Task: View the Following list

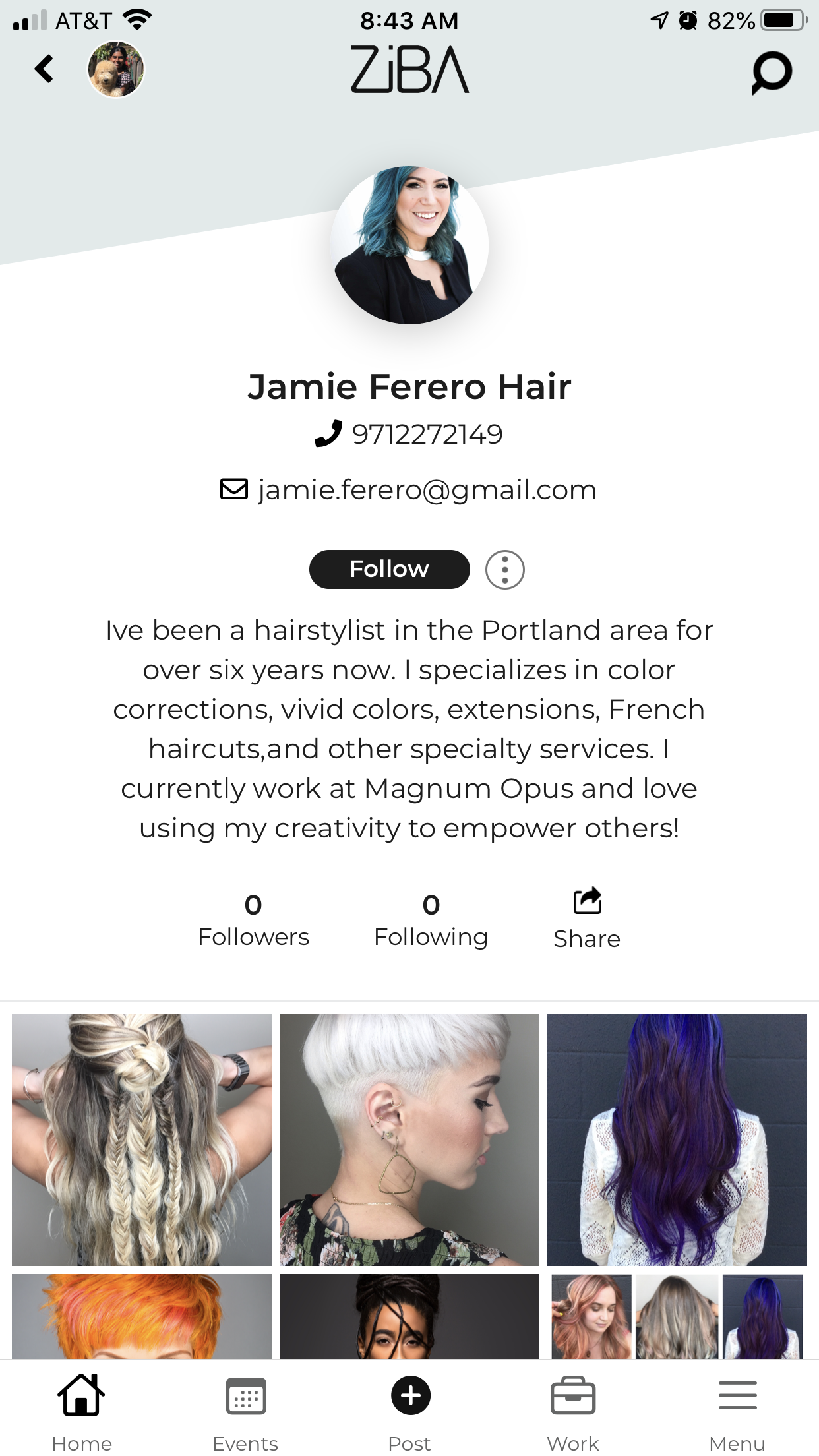Action: pos(431,921)
